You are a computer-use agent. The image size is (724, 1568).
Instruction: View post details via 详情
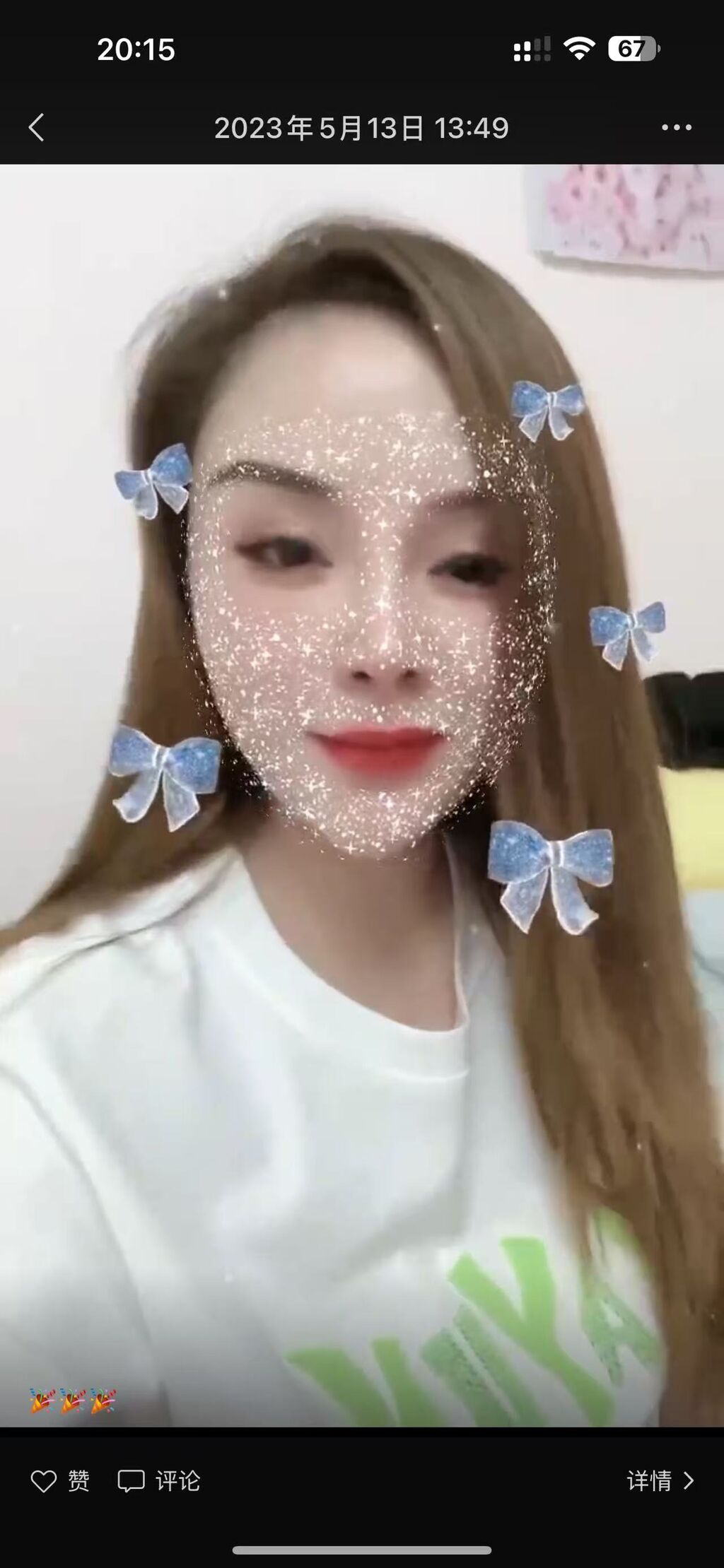660,1480
